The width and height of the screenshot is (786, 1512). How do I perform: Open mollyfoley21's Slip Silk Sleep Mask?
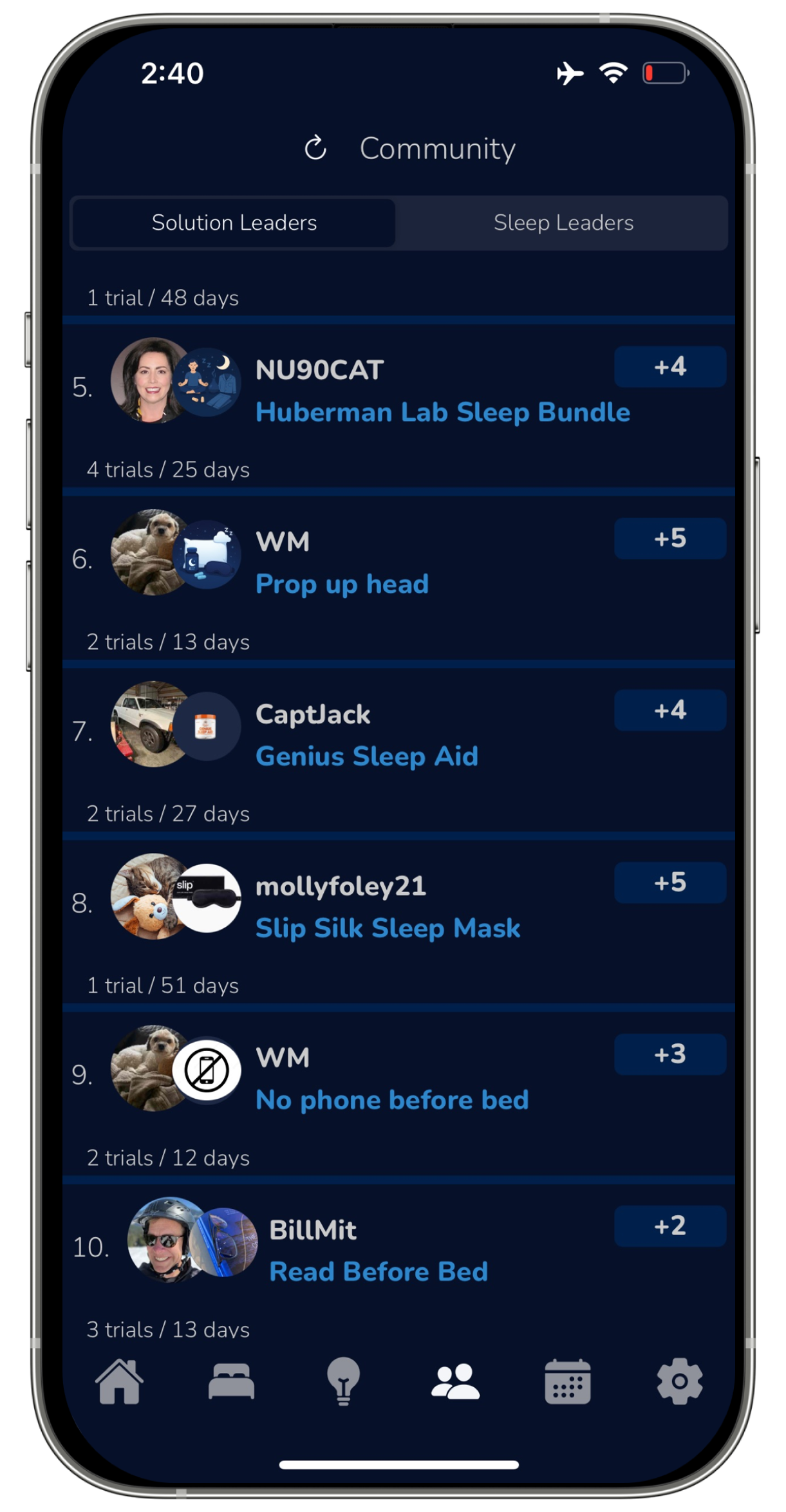point(388,928)
